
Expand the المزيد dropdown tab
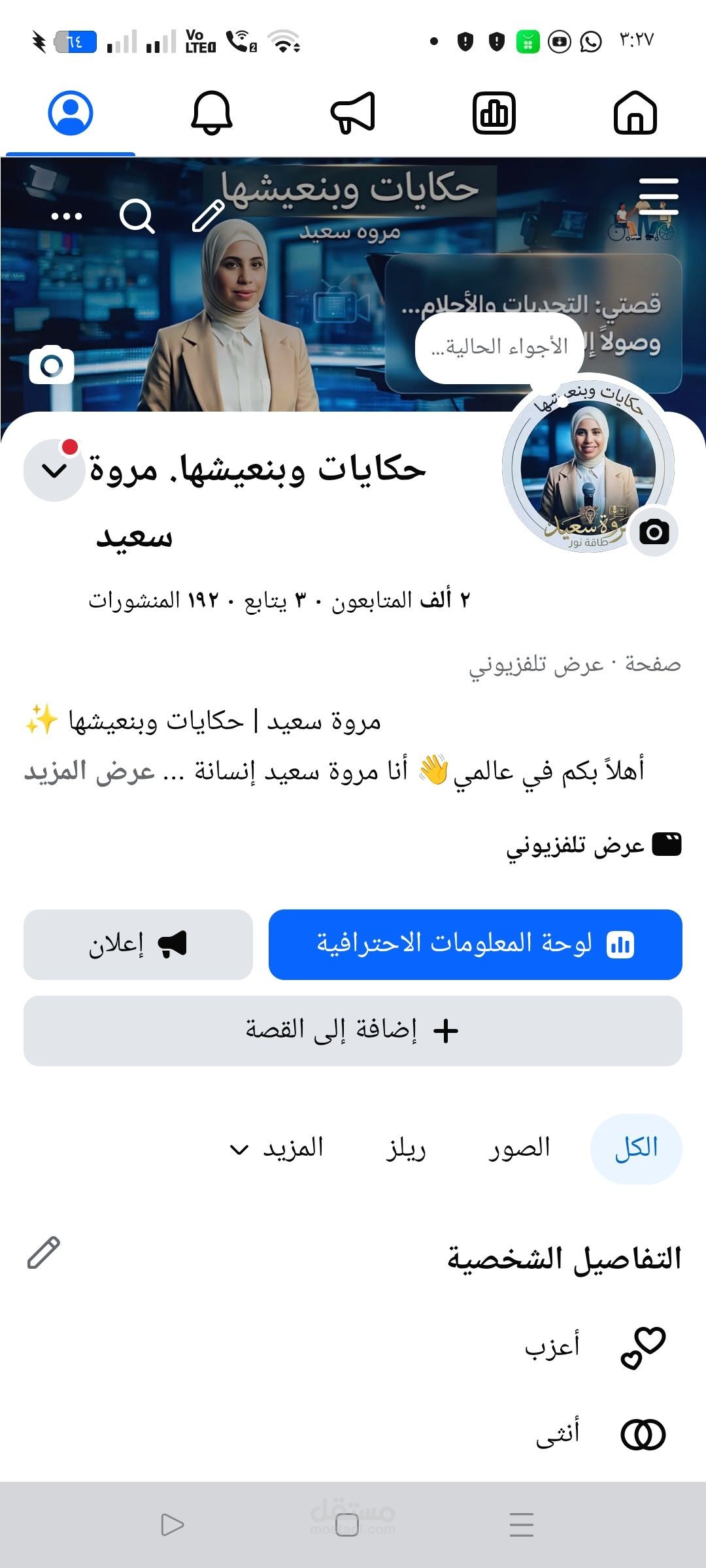click(277, 1149)
